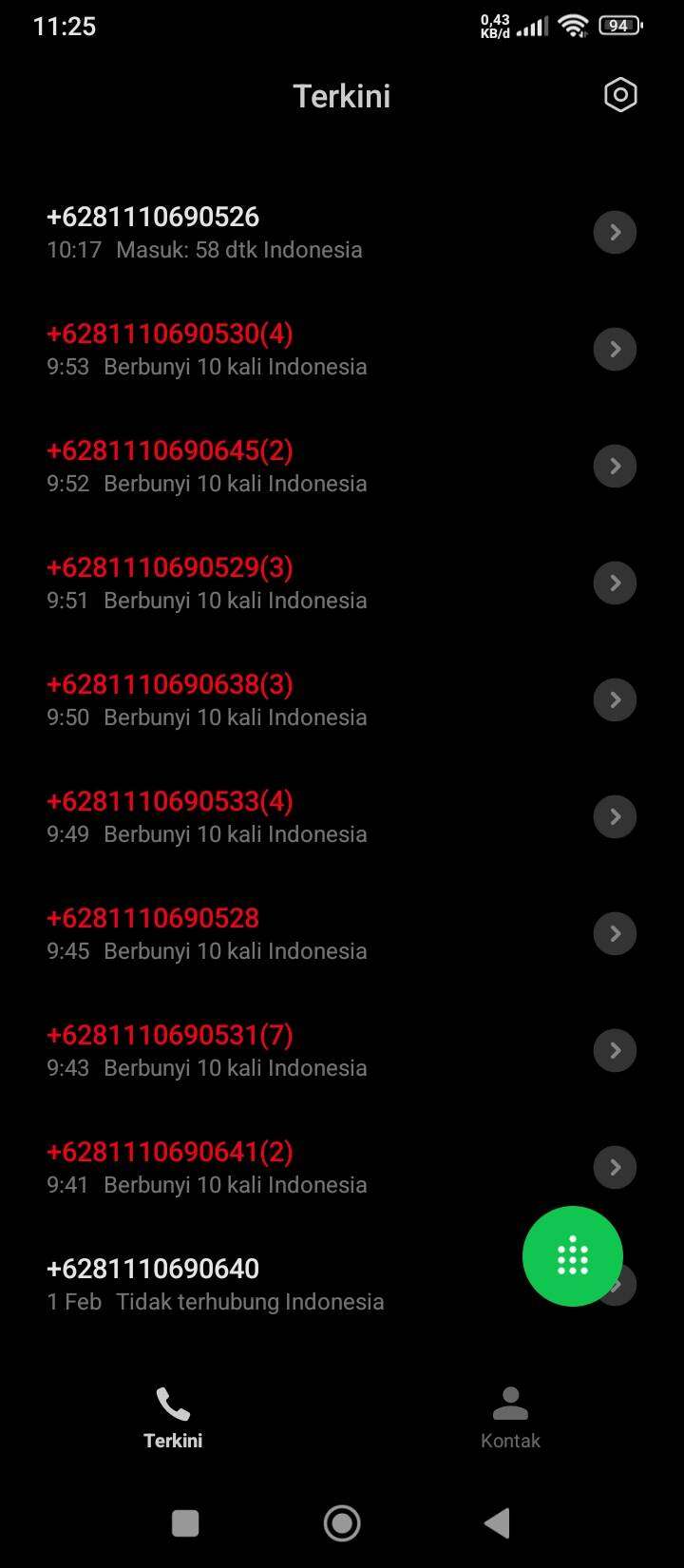Show call details arrow for +6281110690533
The image size is (684, 1568).
tap(615, 816)
